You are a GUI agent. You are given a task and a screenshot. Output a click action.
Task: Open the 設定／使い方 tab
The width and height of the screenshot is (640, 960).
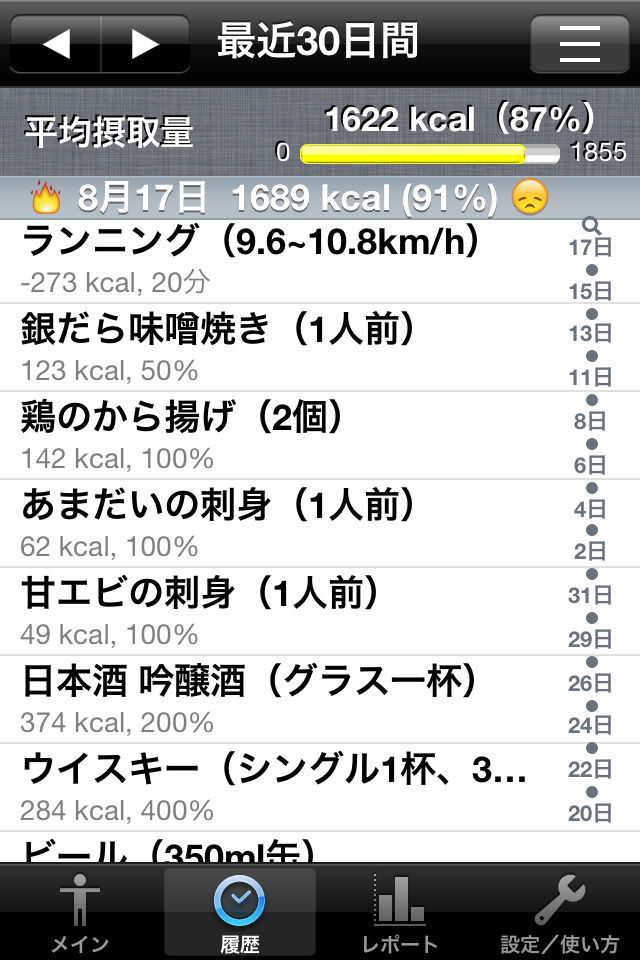[559, 912]
